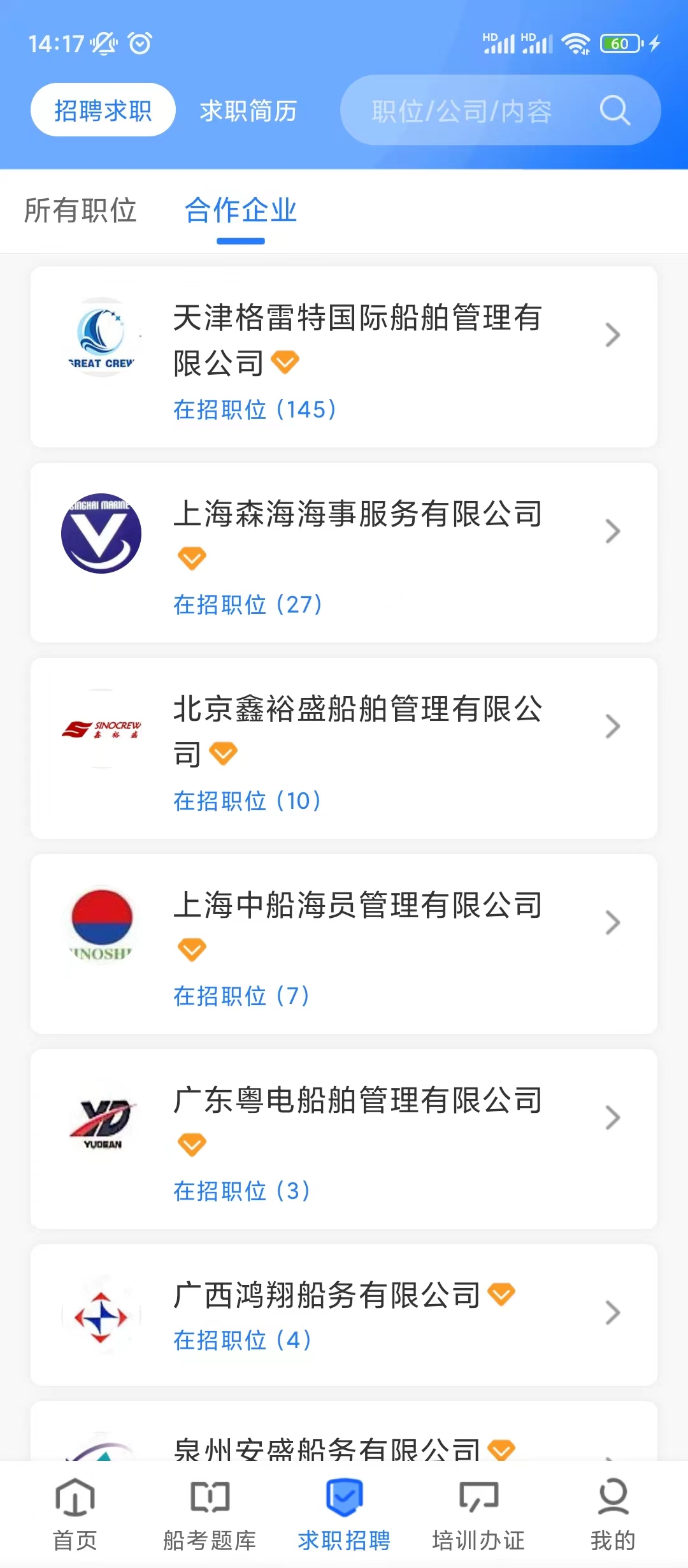688x1568 pixels.
Task: Switch to the 所有职位 tab
Action: [x=80, y=210]
